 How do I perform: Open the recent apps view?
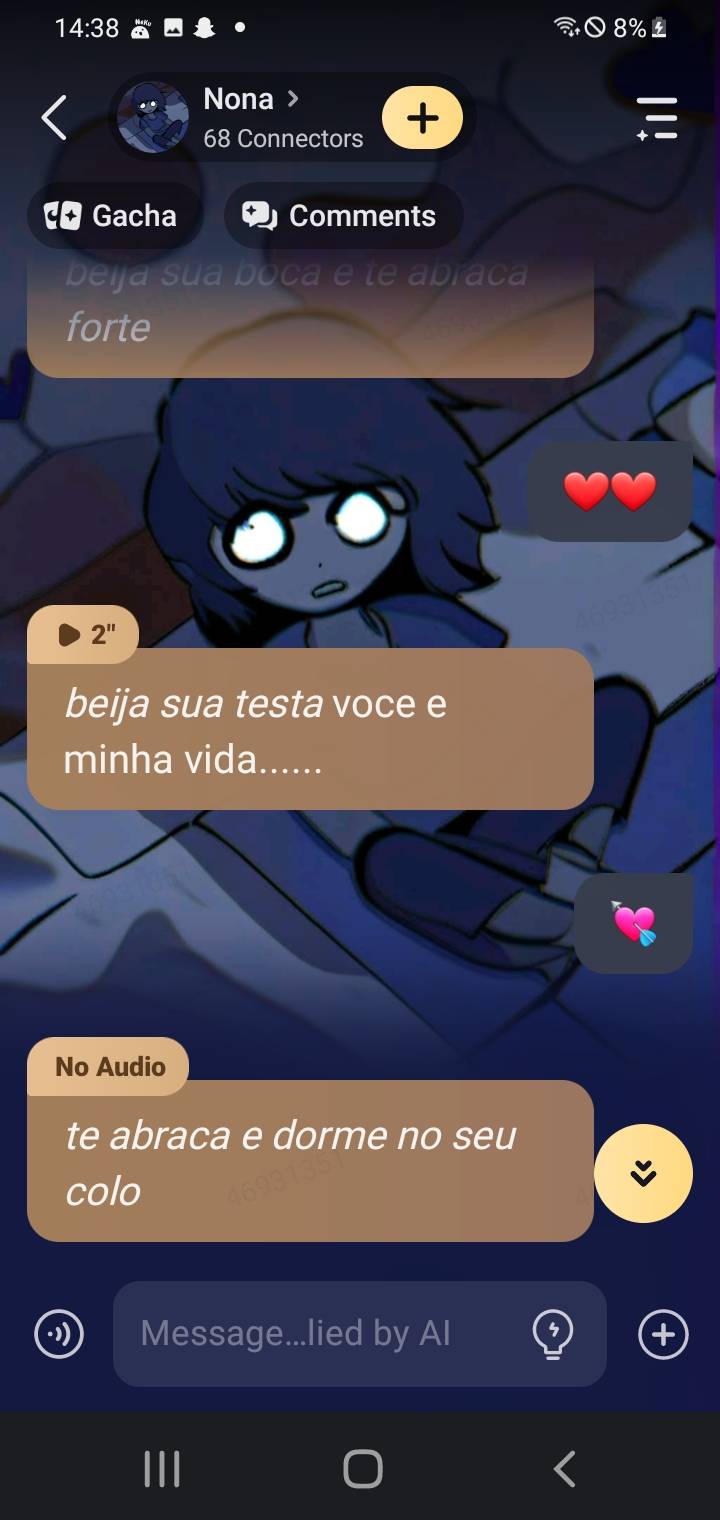click(162, 1469)
